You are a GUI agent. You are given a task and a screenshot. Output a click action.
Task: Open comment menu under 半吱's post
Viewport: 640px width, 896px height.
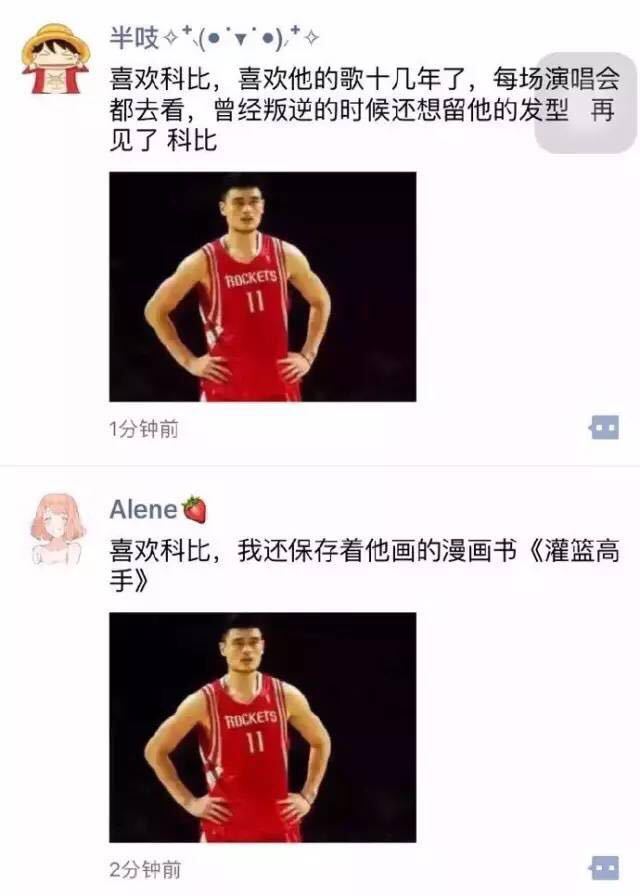tap(604, 429)
